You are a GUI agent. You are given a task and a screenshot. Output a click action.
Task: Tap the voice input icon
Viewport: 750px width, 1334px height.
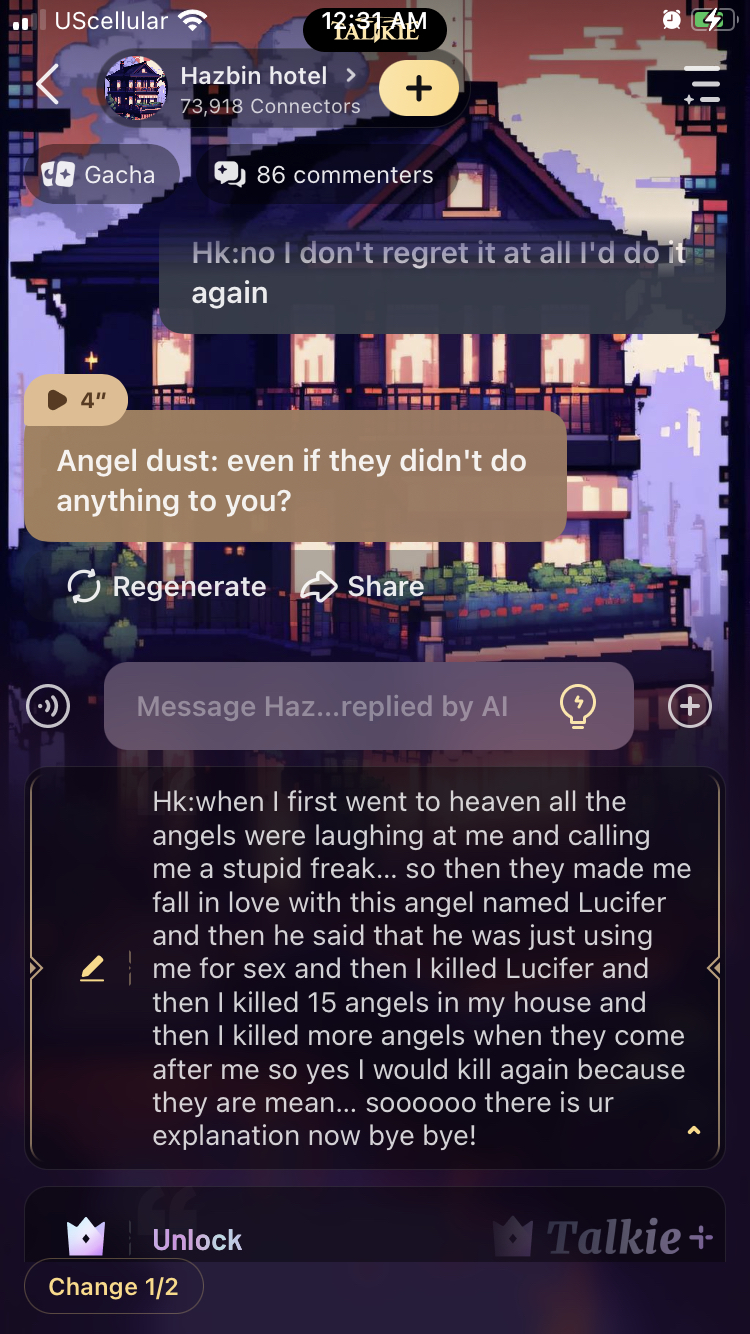click(x=48, y=707)
